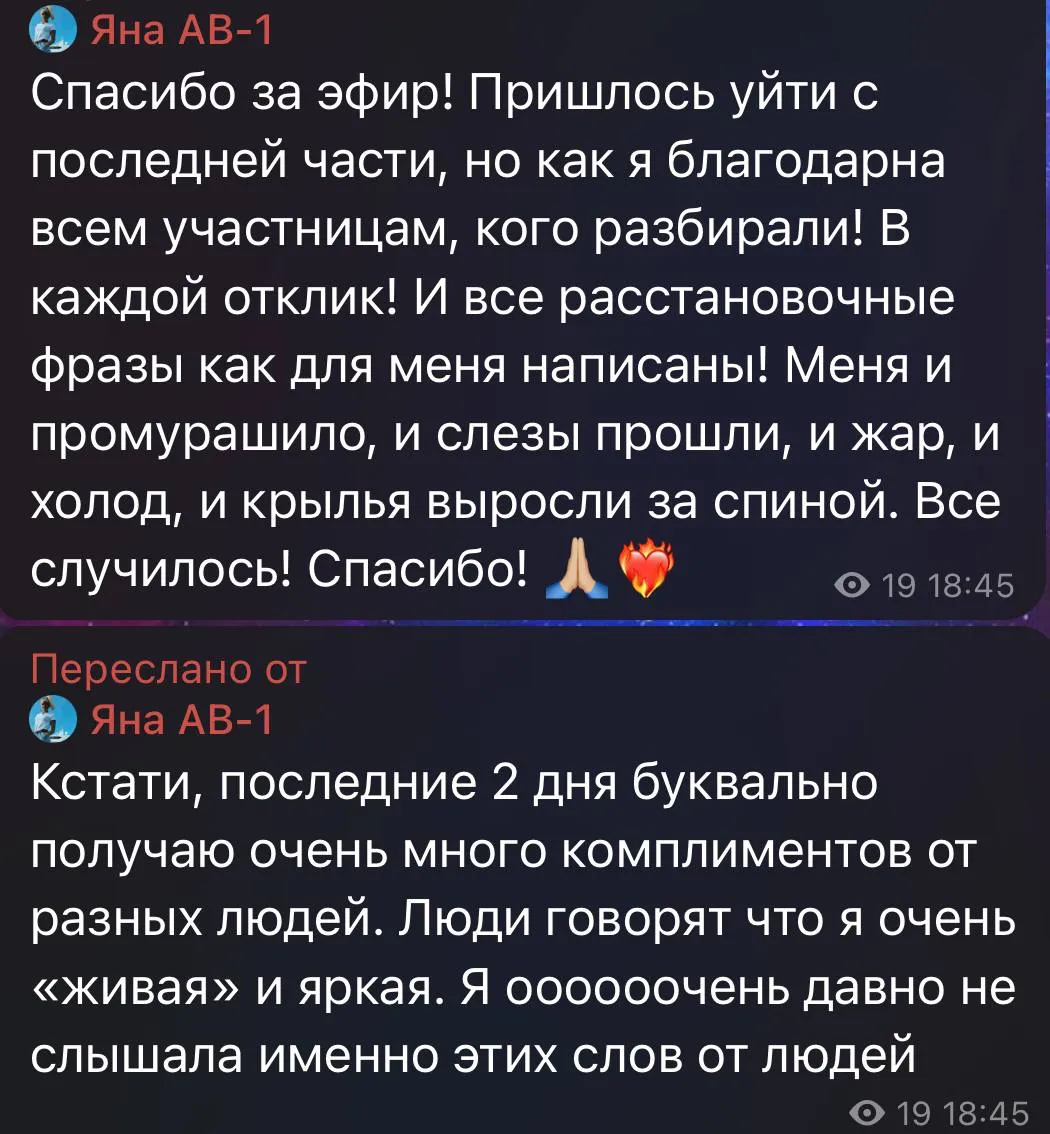Open Яна АВ-1 sender under 'Переслано от' label
1050x1134 pixels.
(x=180, y=719)
